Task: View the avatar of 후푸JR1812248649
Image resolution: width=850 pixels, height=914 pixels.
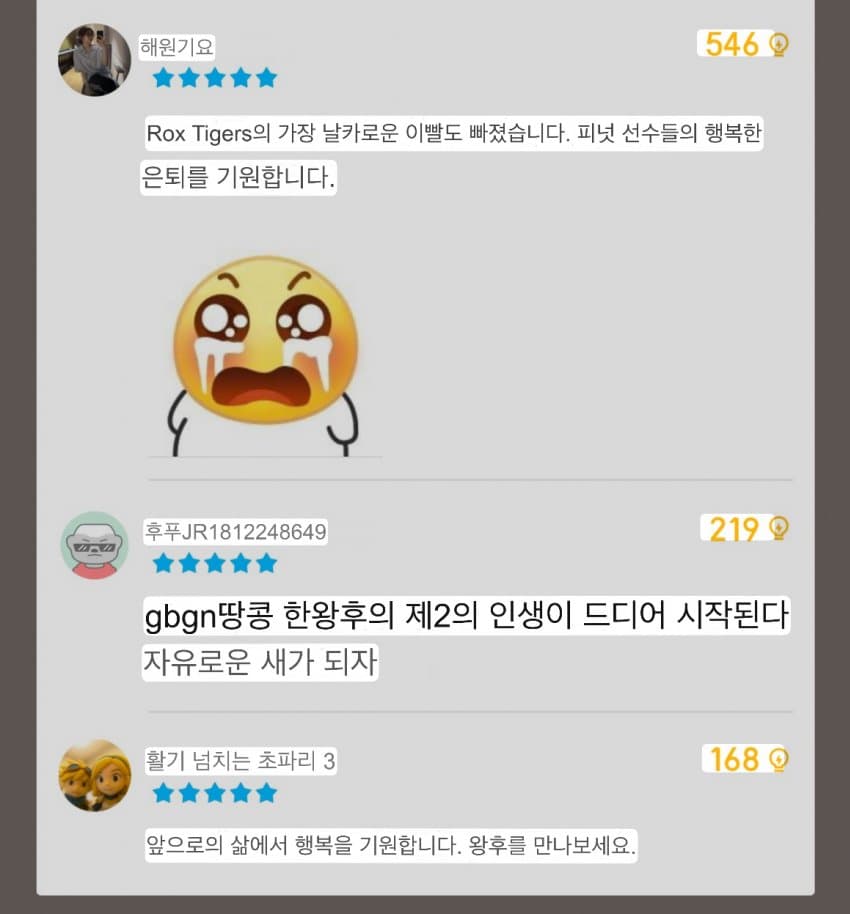Action: 95,545
